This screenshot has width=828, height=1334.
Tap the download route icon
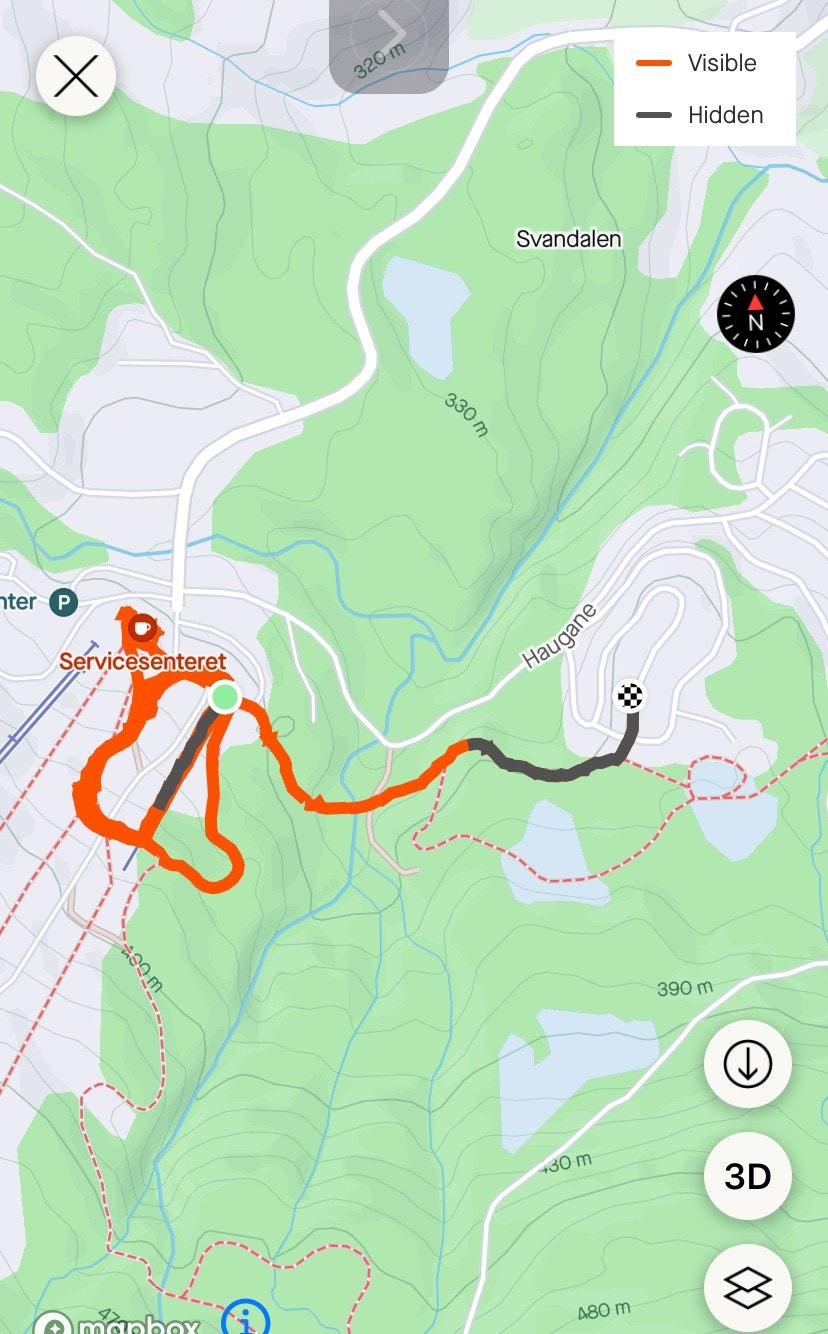[x=747, y=1064]
